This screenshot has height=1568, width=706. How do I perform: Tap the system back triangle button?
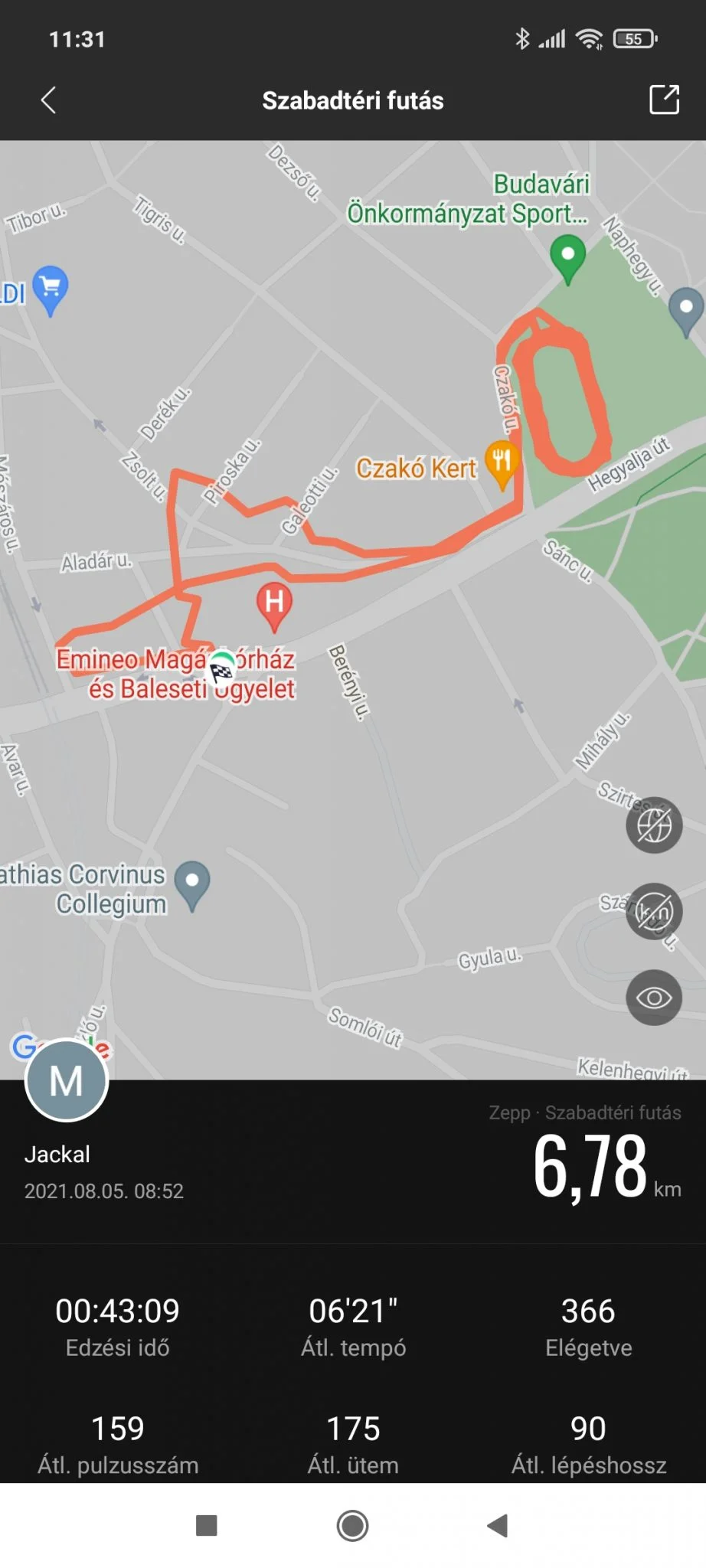coord(498,1526)
